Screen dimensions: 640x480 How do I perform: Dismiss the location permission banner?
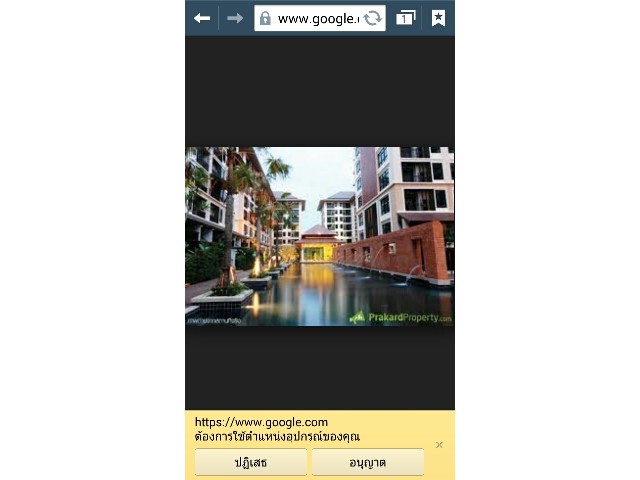point(439,444)
